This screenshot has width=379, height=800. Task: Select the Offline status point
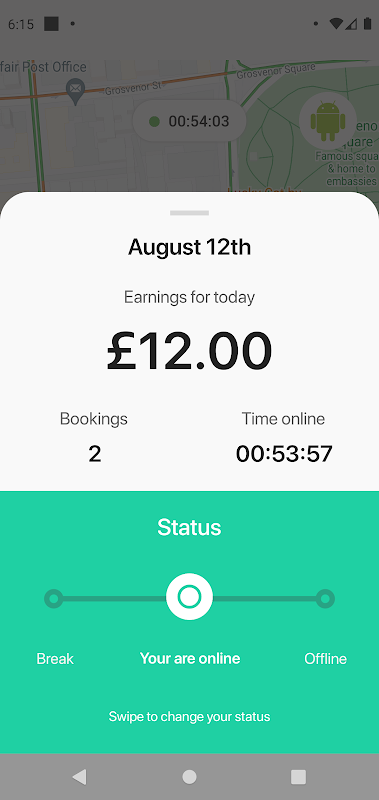[x=325, y=598]
